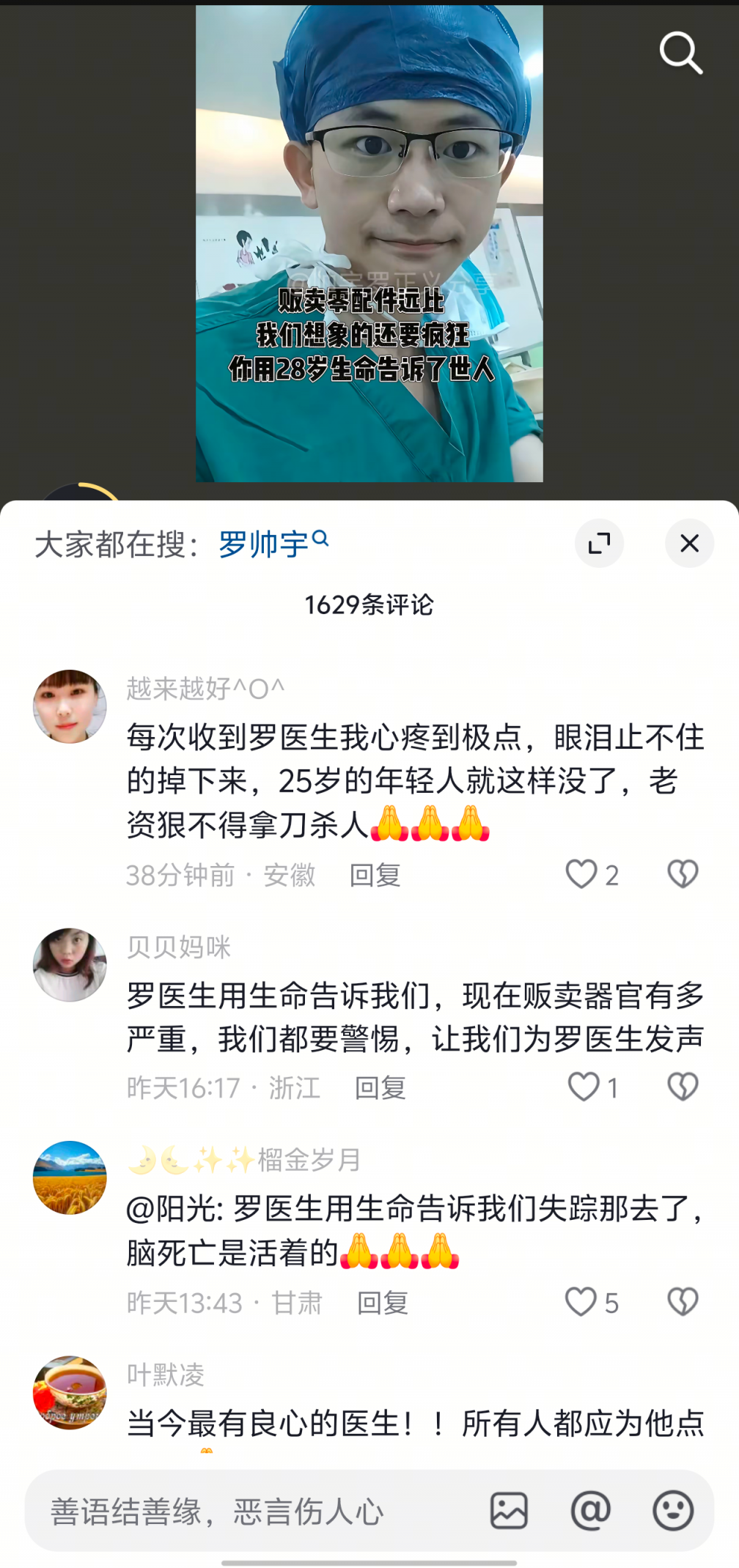This screenshot has height=1568, width=739.
Task: Dislike 越来越好^O^'s comment
Action: tap(683, 874)
